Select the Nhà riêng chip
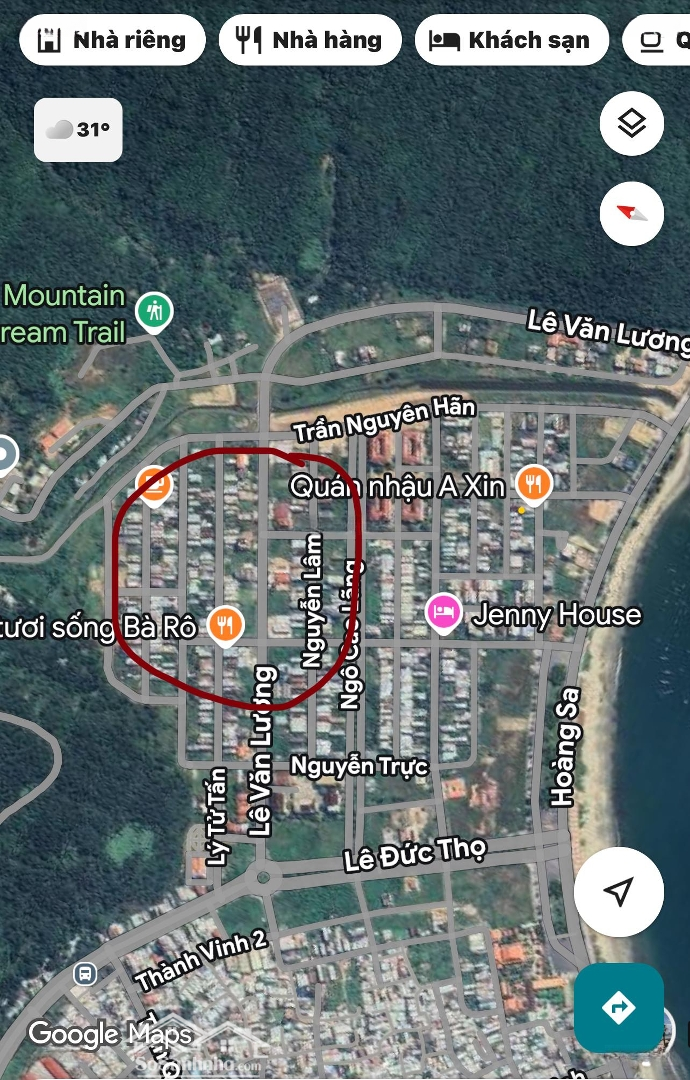Screen dimensions: 690x1080 pyautogui.click(x=112, y=41)
